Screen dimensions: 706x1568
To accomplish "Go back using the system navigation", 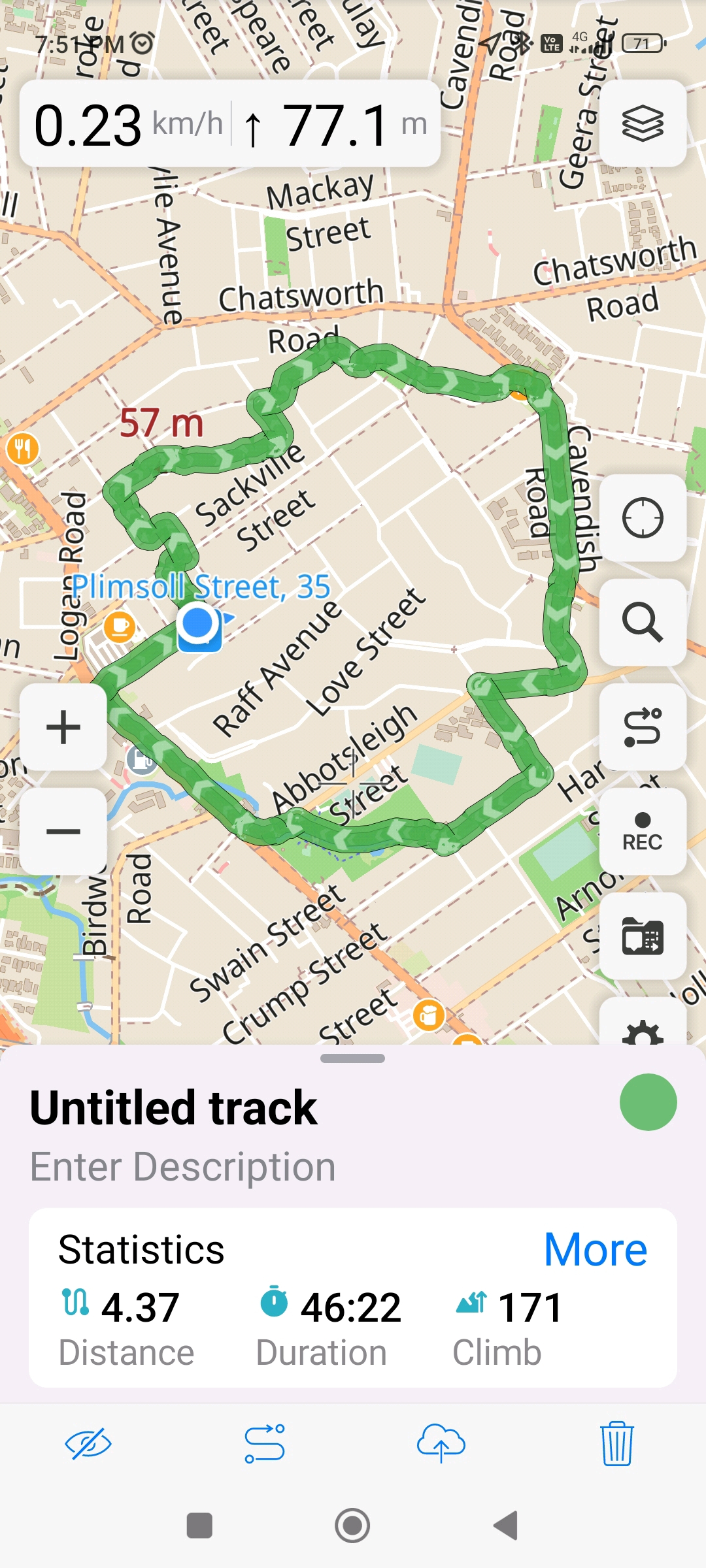I will (x=505, y=1526).
